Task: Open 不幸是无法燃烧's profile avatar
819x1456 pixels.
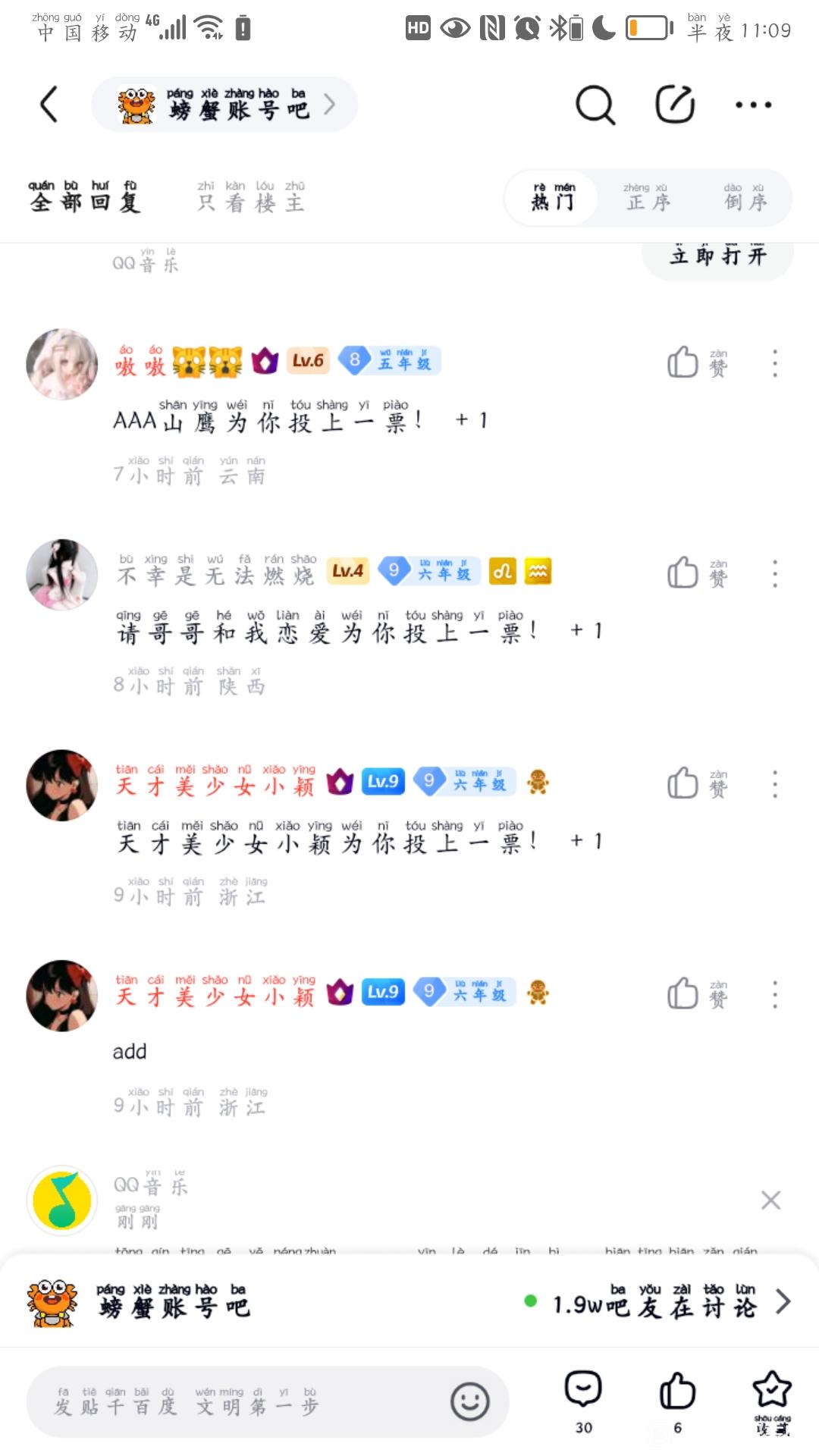Action: tap(62, 574)
